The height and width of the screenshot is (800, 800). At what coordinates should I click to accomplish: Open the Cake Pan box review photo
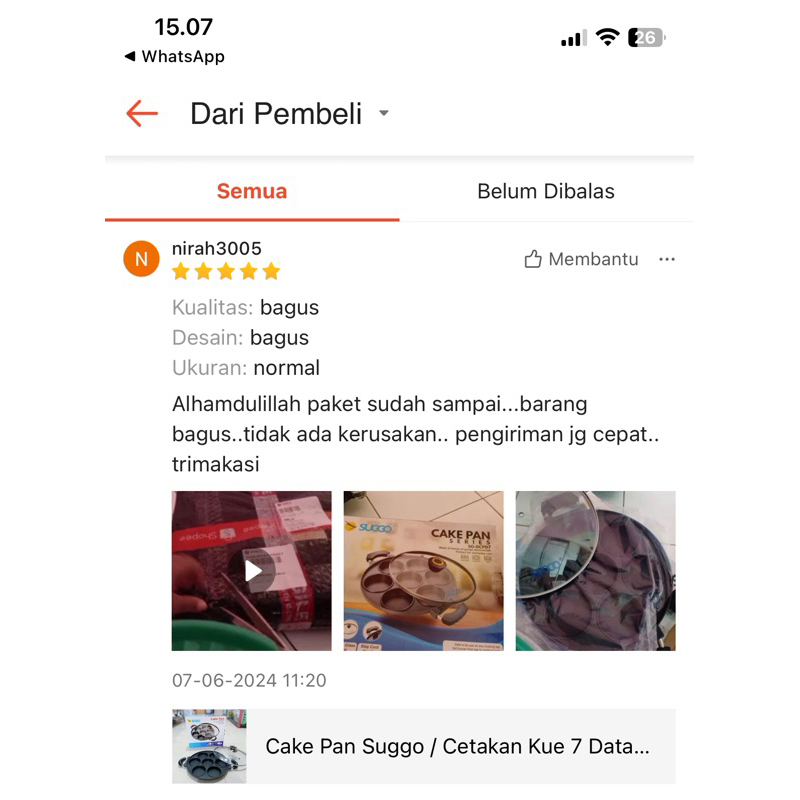(423, 570)
